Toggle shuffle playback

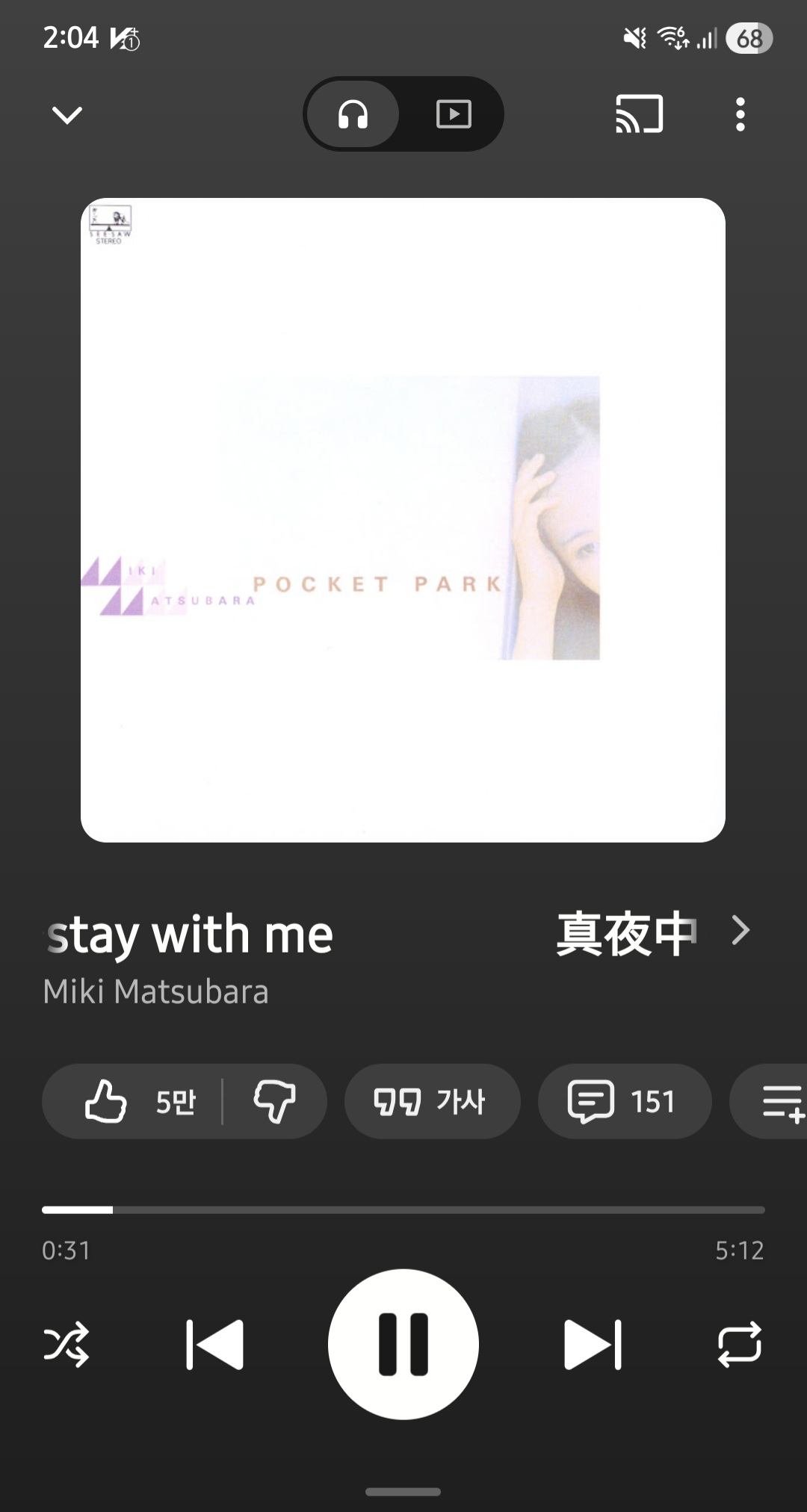67,1345
